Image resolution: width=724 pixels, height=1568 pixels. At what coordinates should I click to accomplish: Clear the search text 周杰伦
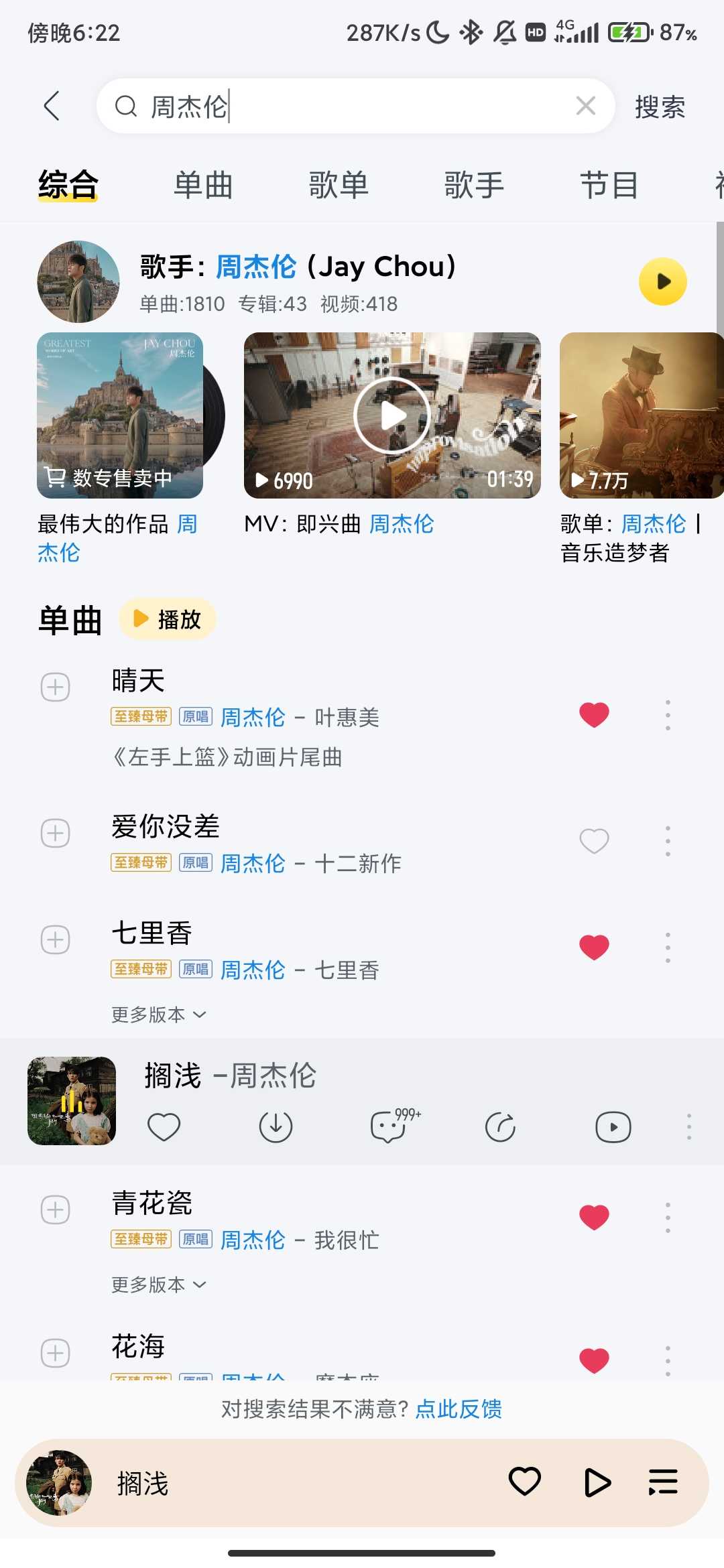585,105
